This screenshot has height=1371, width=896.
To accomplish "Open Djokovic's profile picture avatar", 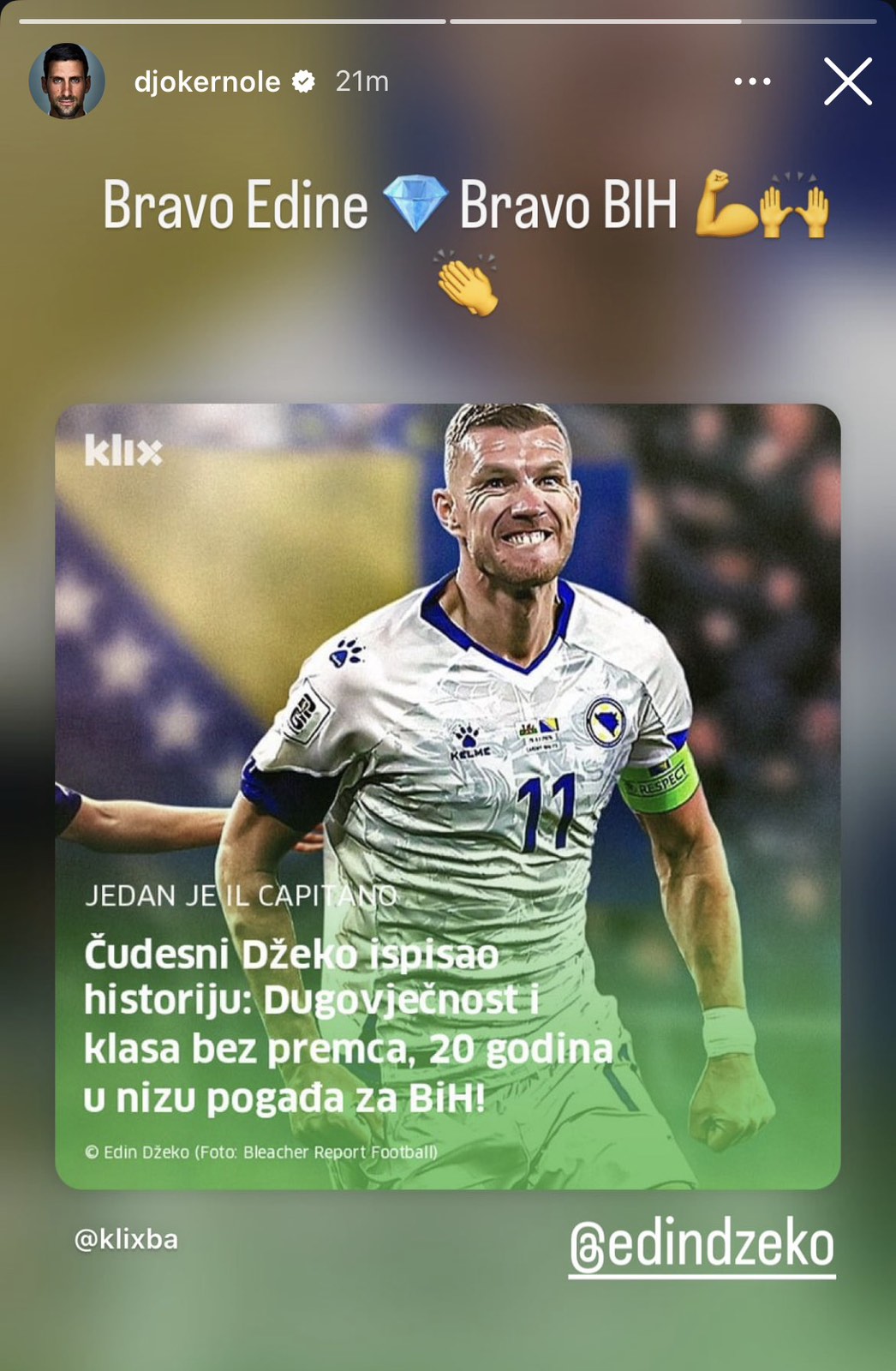I will (69, 81).
